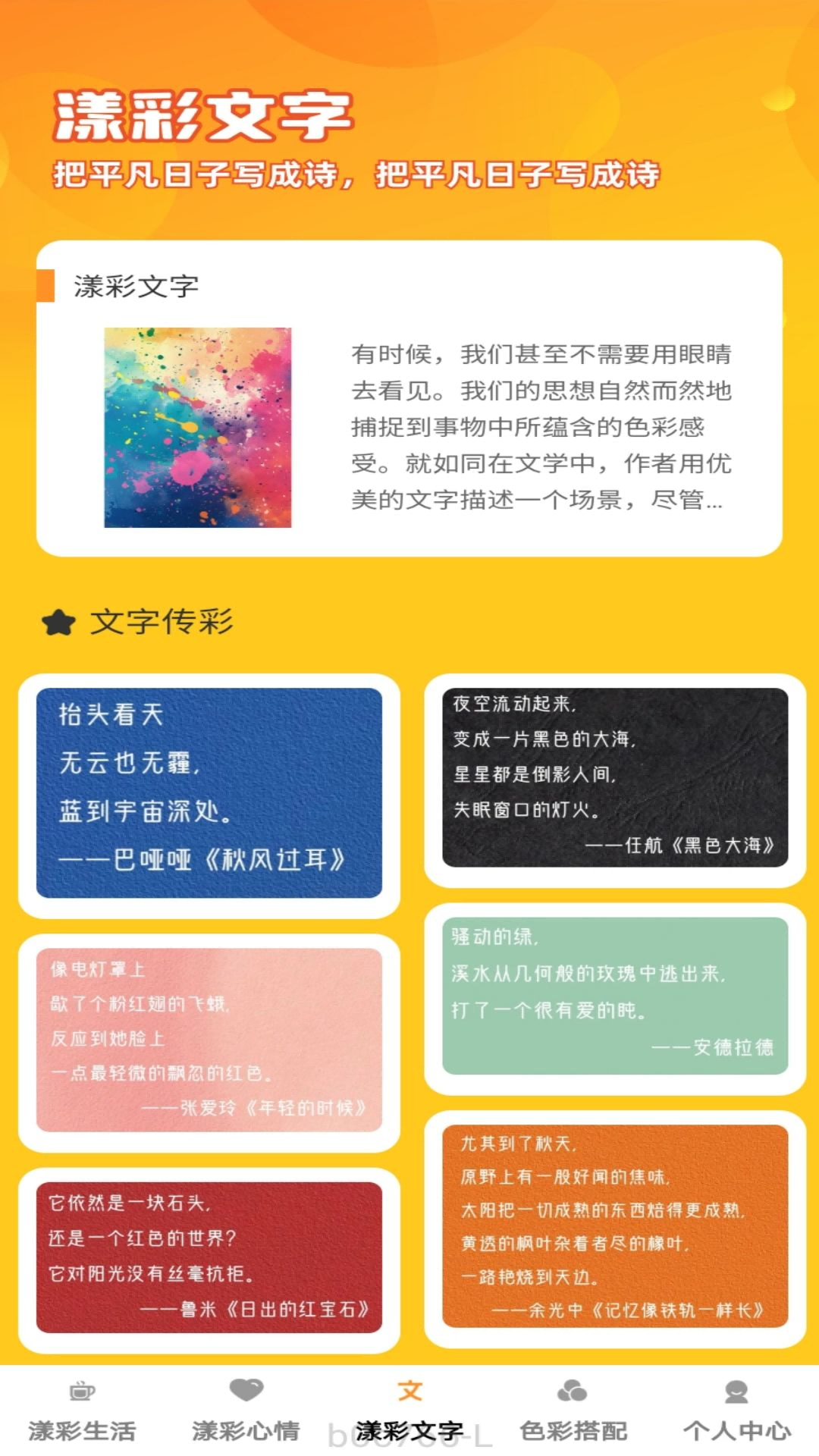Go to the 色彩搭配 tab
The image size is (819, 1456).
point(573,1412)
